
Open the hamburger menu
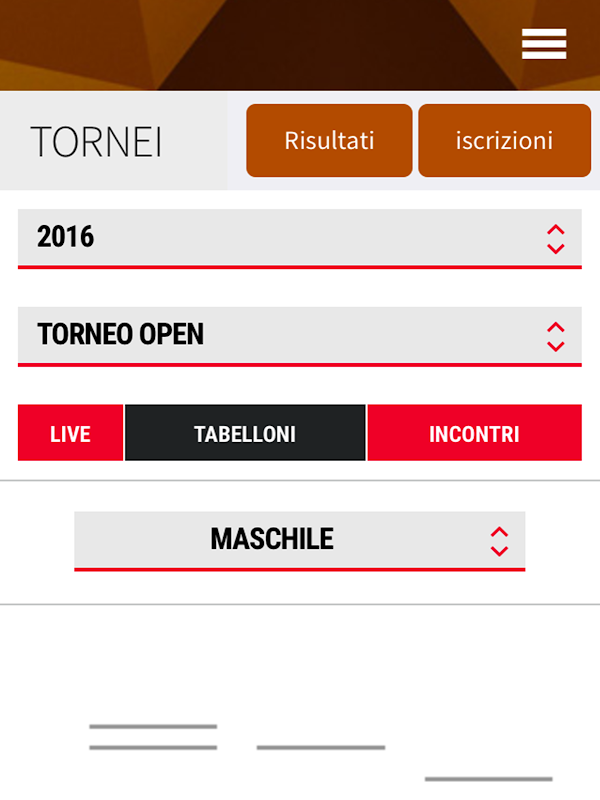(544, 44)
